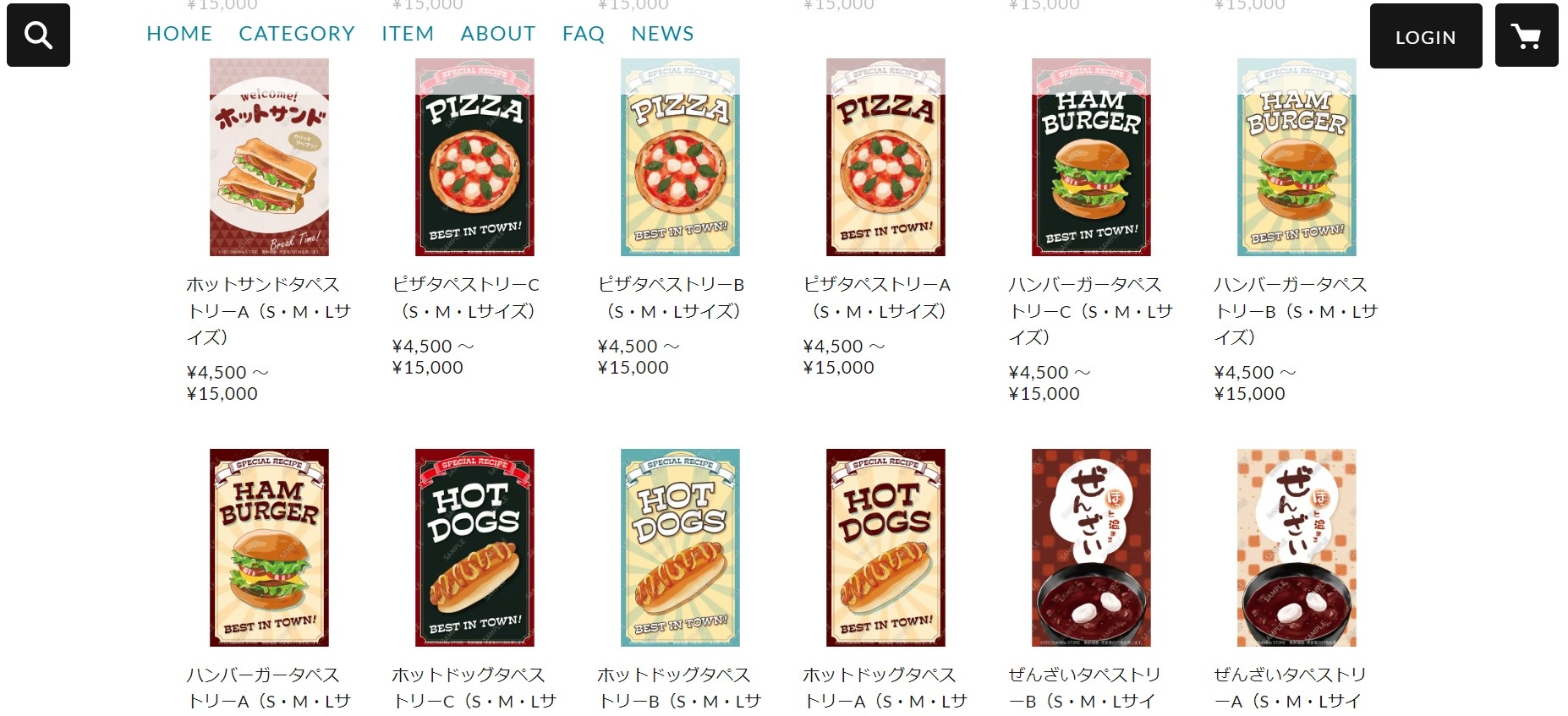This screenshot has width=1568, height=716.
Task: Select ハンバーガータペストリーA product
Action: point(269,548)
